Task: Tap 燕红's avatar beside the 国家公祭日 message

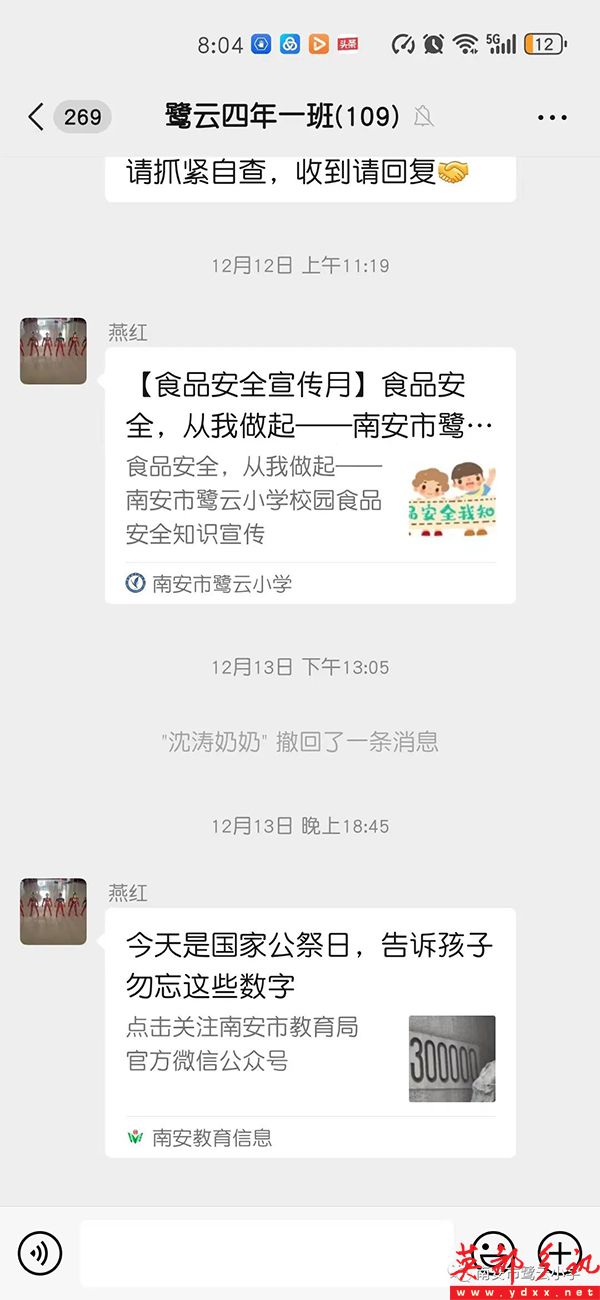Action: click(53, 912)
